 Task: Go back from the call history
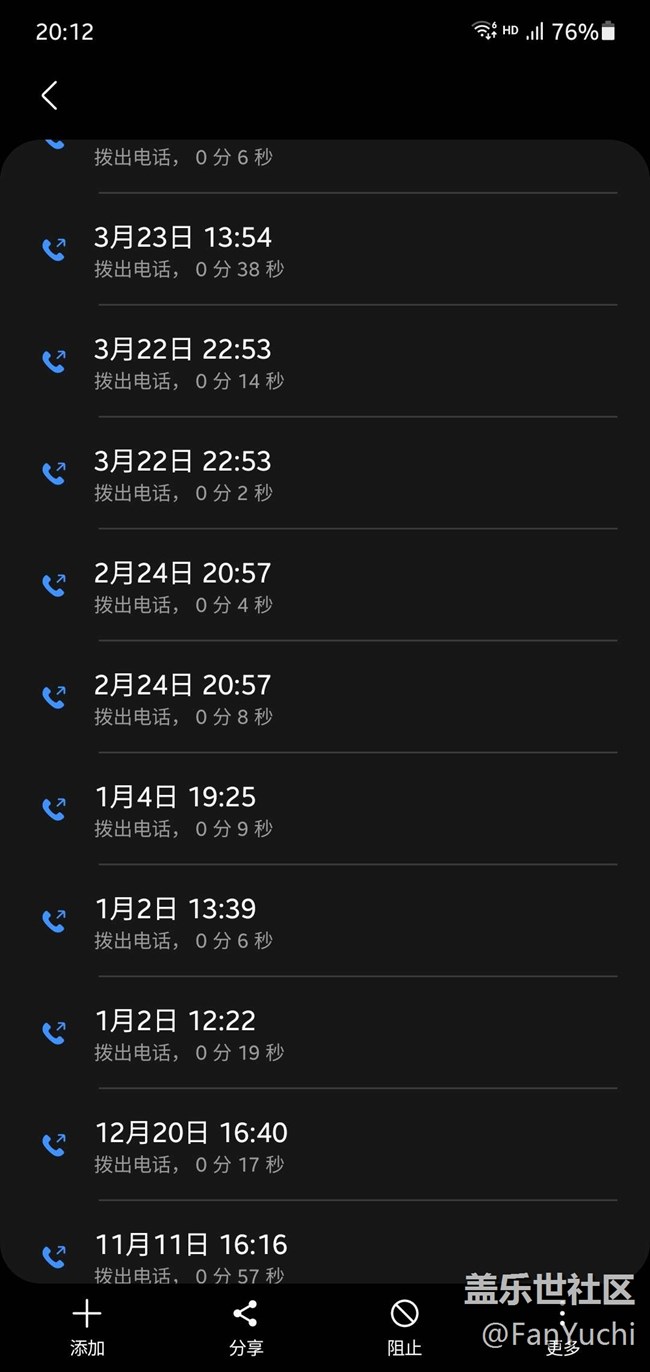click(49, 96)
